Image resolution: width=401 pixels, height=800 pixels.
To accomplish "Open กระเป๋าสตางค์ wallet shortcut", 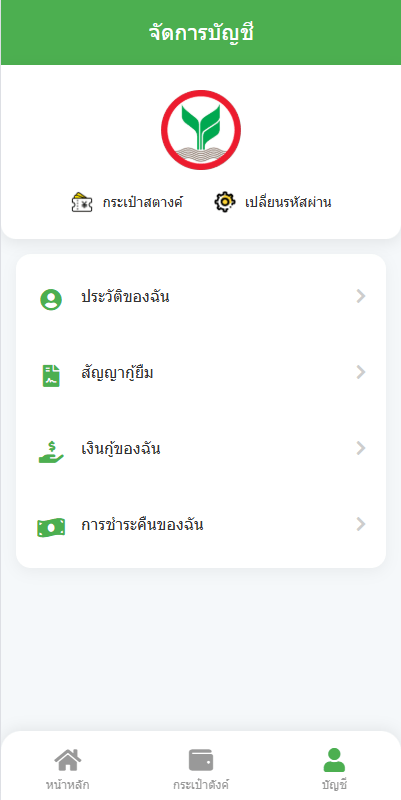I will (127, 203).
